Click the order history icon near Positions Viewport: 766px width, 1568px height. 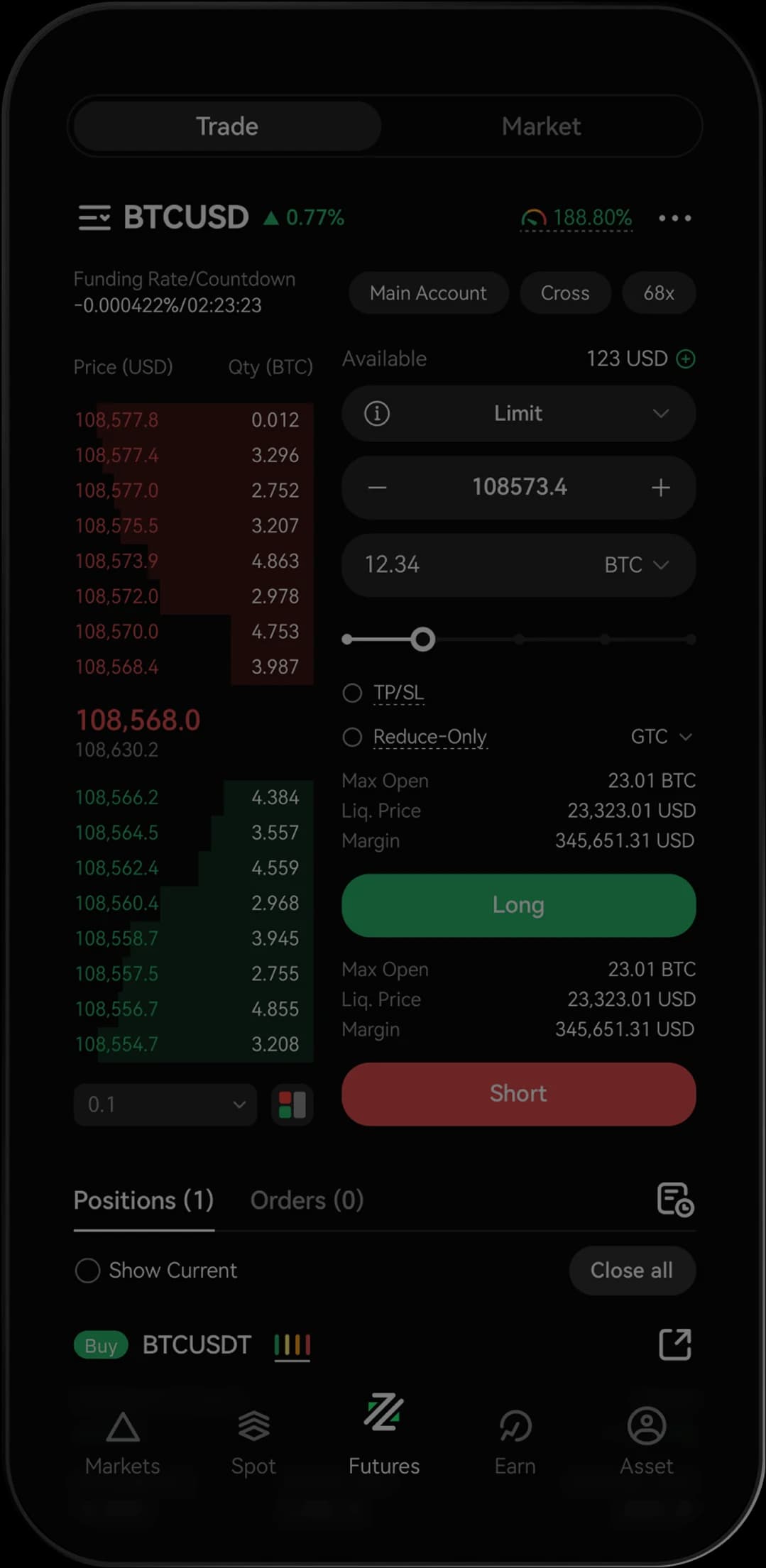673,1200
